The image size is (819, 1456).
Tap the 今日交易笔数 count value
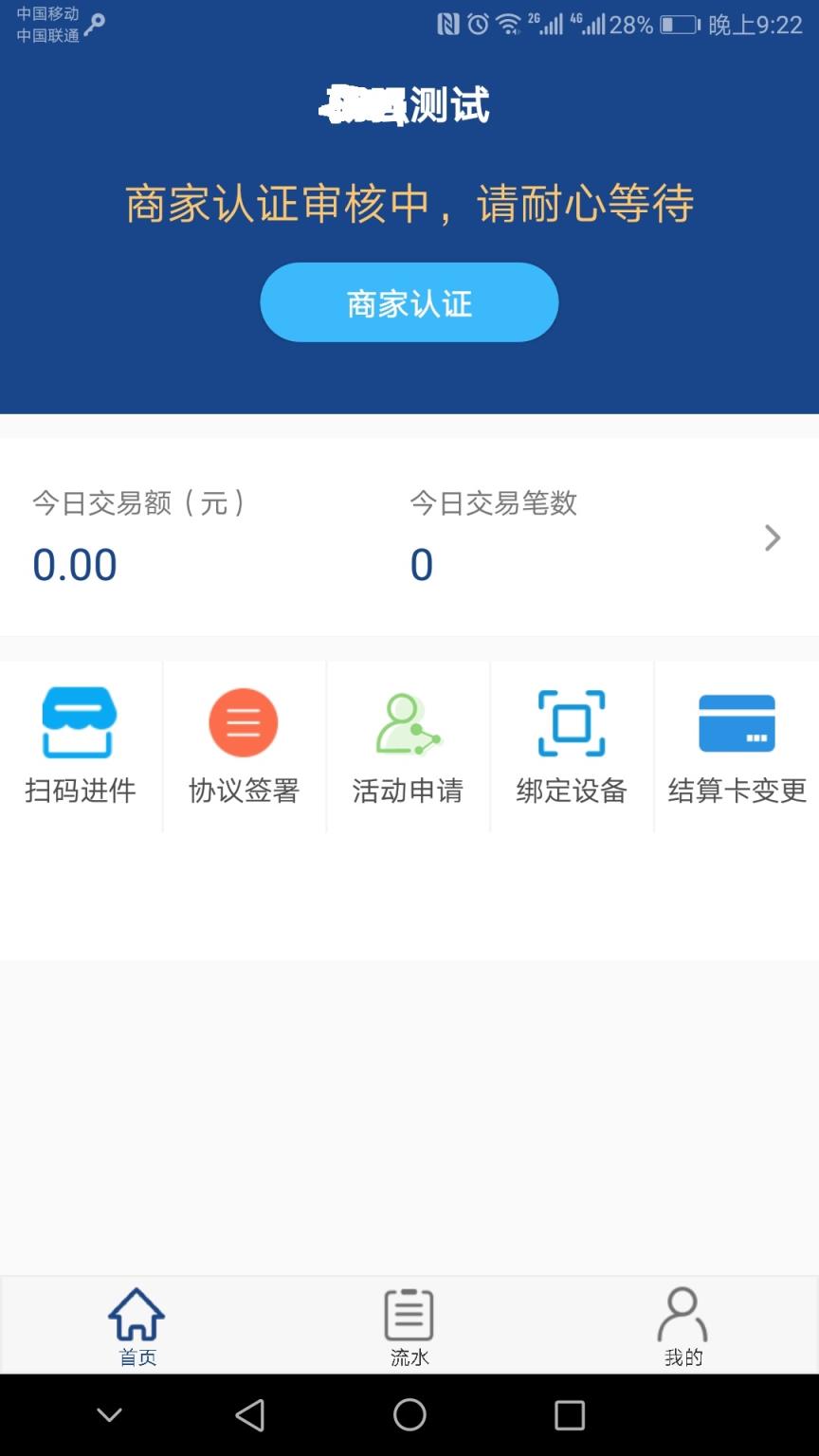pyautogui.click(x=421, y=563)
